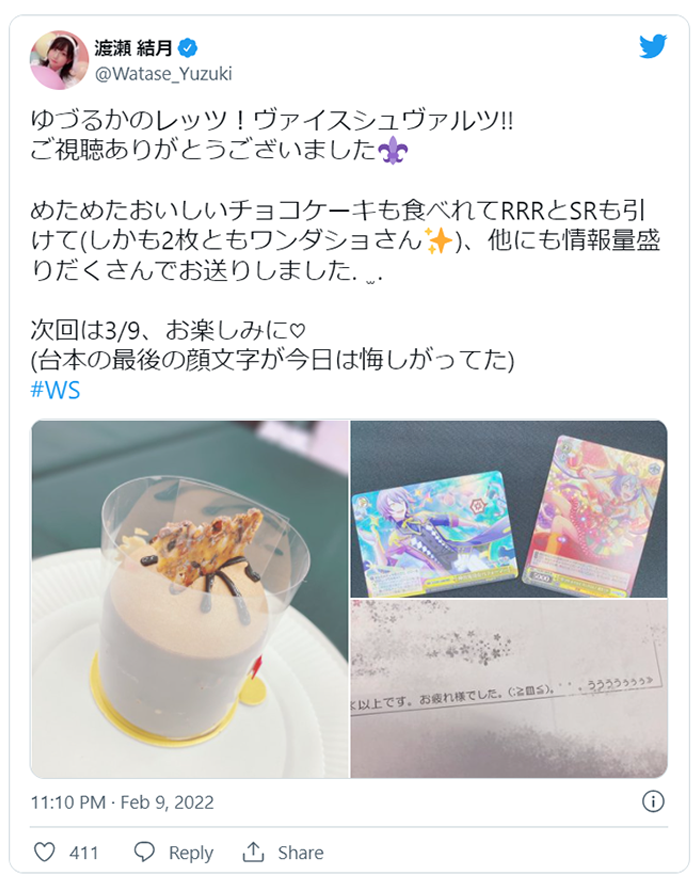Open Watase Yuzuki's profile avatar
700x886 pixels.
point(60,59)
